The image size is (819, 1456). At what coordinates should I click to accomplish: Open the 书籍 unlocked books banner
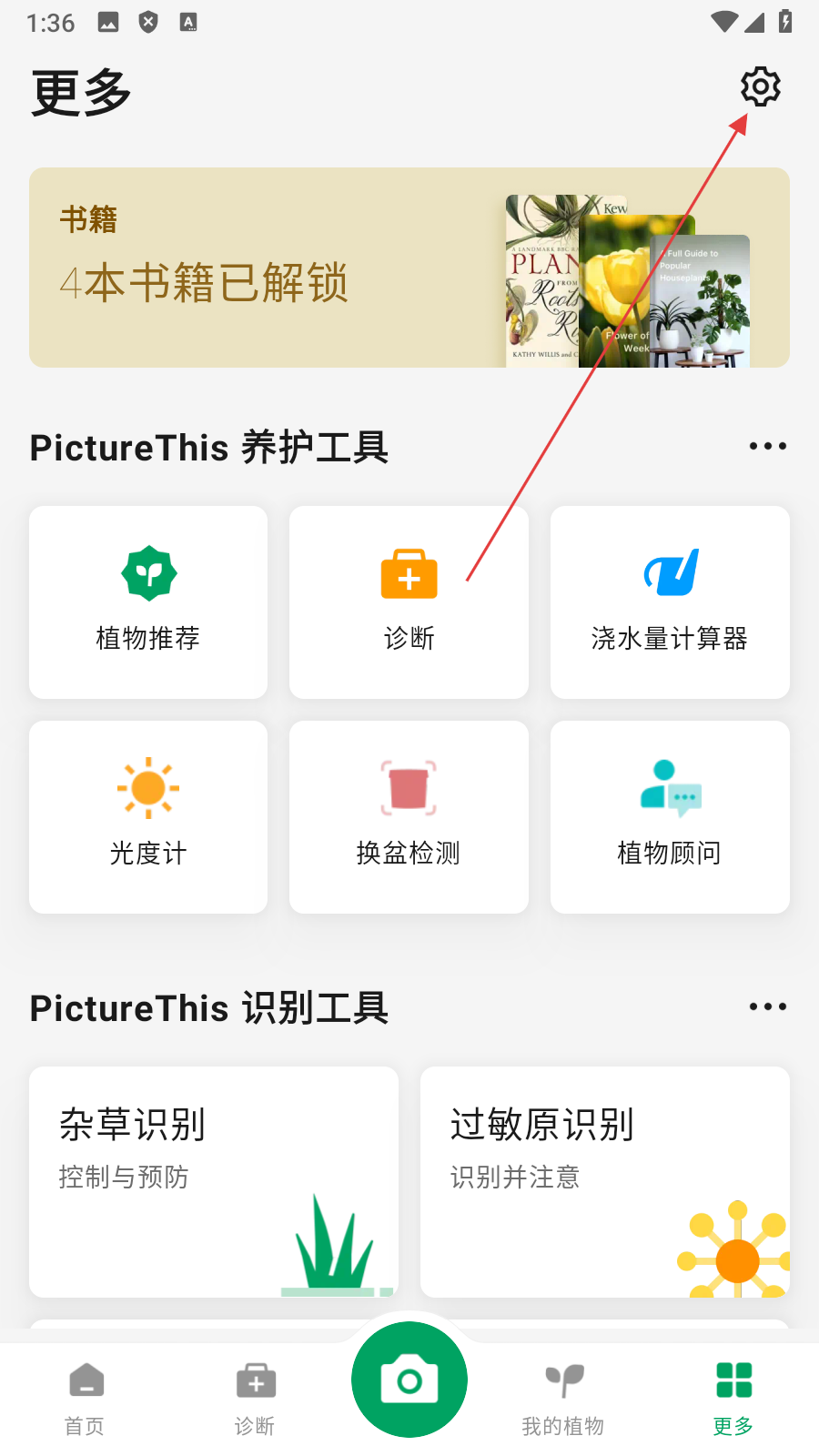pos(409,268)
